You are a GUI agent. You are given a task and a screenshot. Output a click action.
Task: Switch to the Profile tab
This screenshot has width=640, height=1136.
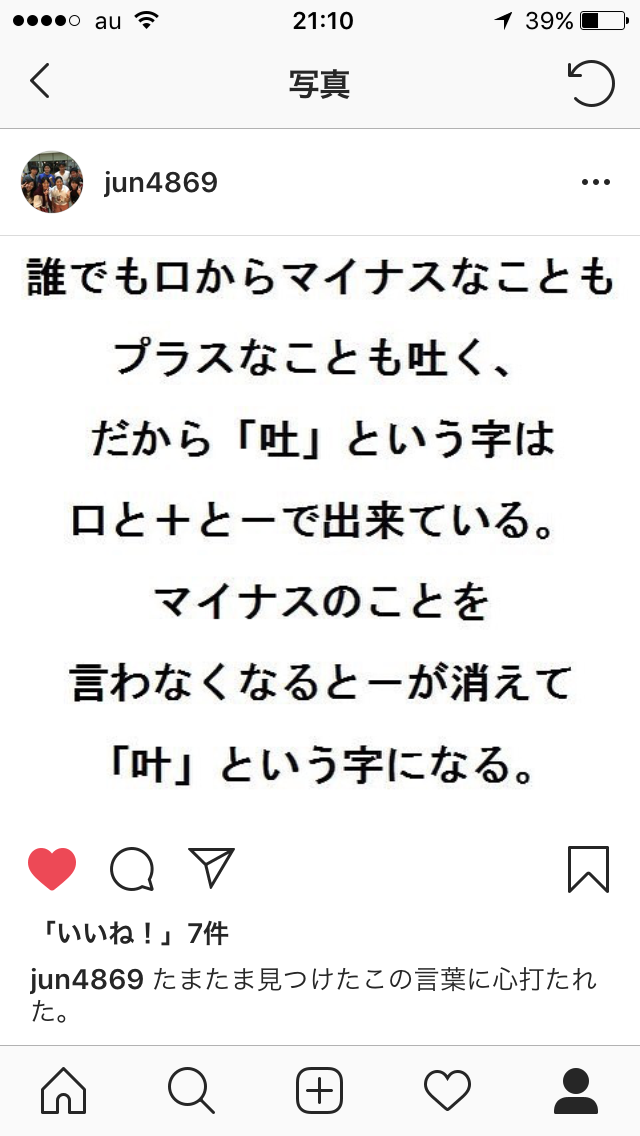[x=575, y=1090]
